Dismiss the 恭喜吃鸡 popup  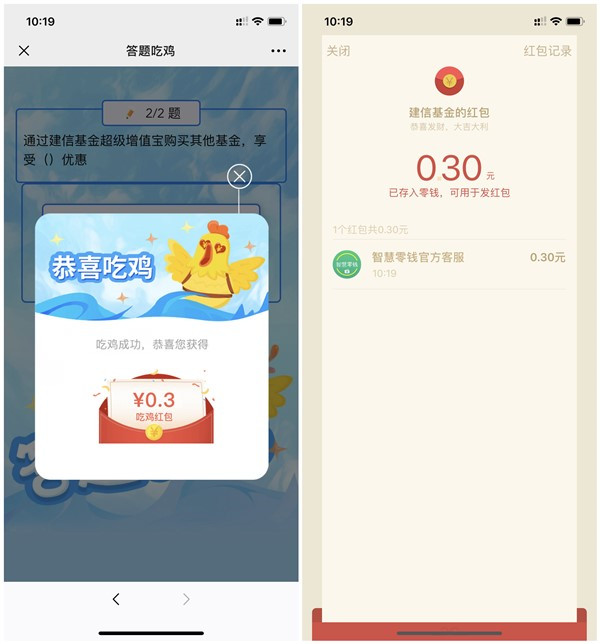coord(239,177)
